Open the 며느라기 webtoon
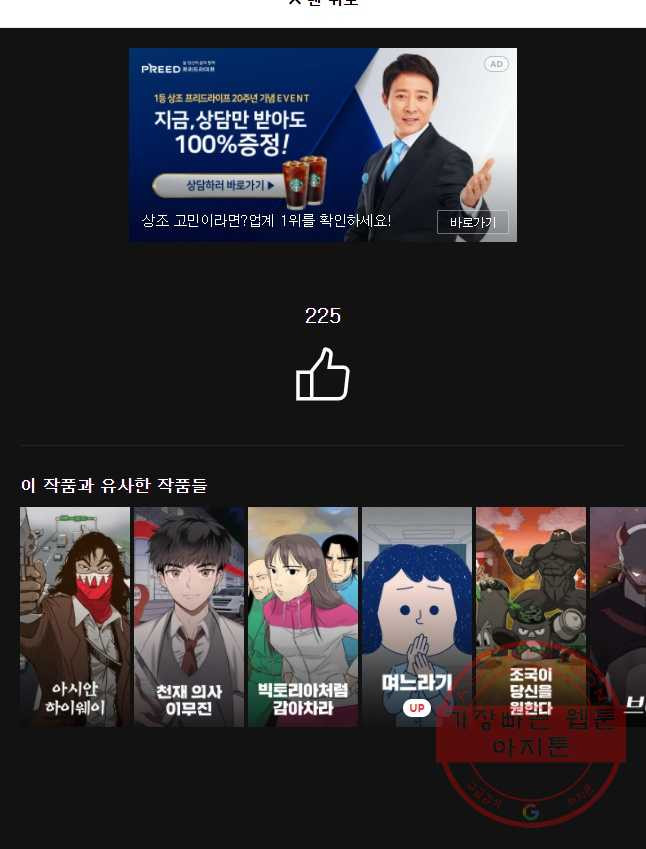646x849 pixels. [417, 615]
